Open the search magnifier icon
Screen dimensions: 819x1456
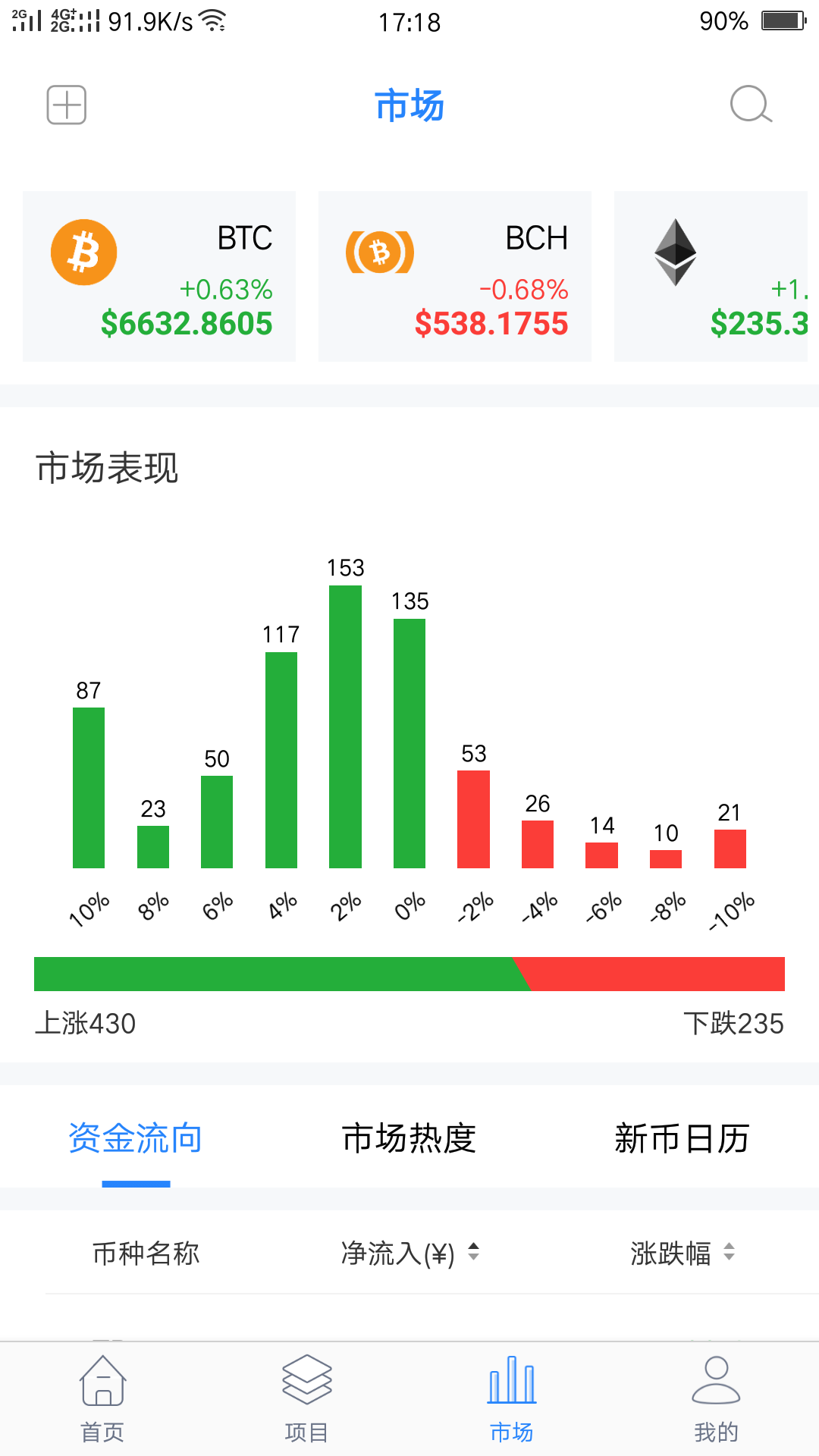tap(751, 105)
